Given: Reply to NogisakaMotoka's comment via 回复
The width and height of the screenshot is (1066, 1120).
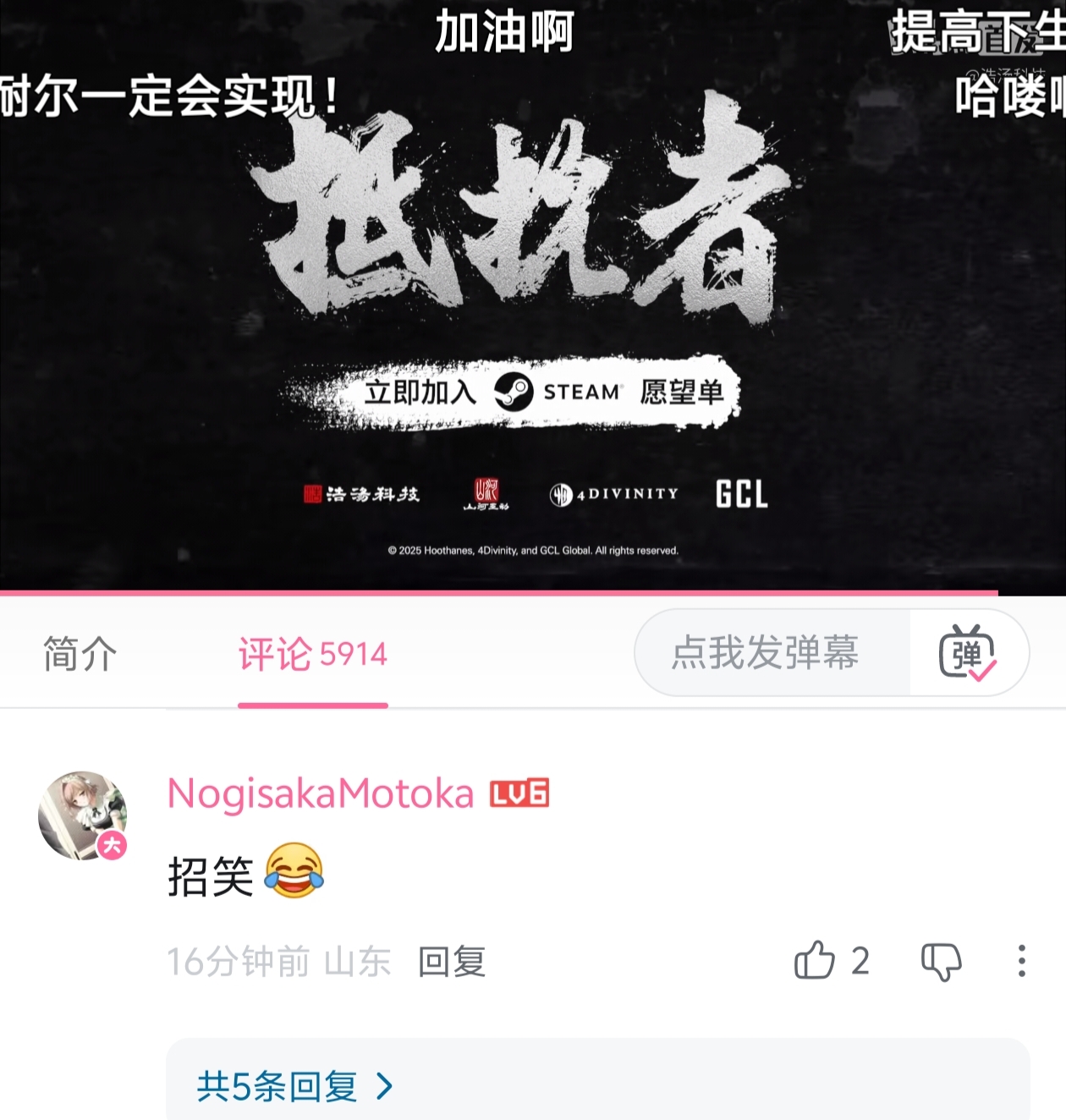Looking at the screenshot, I should (452, 962).
